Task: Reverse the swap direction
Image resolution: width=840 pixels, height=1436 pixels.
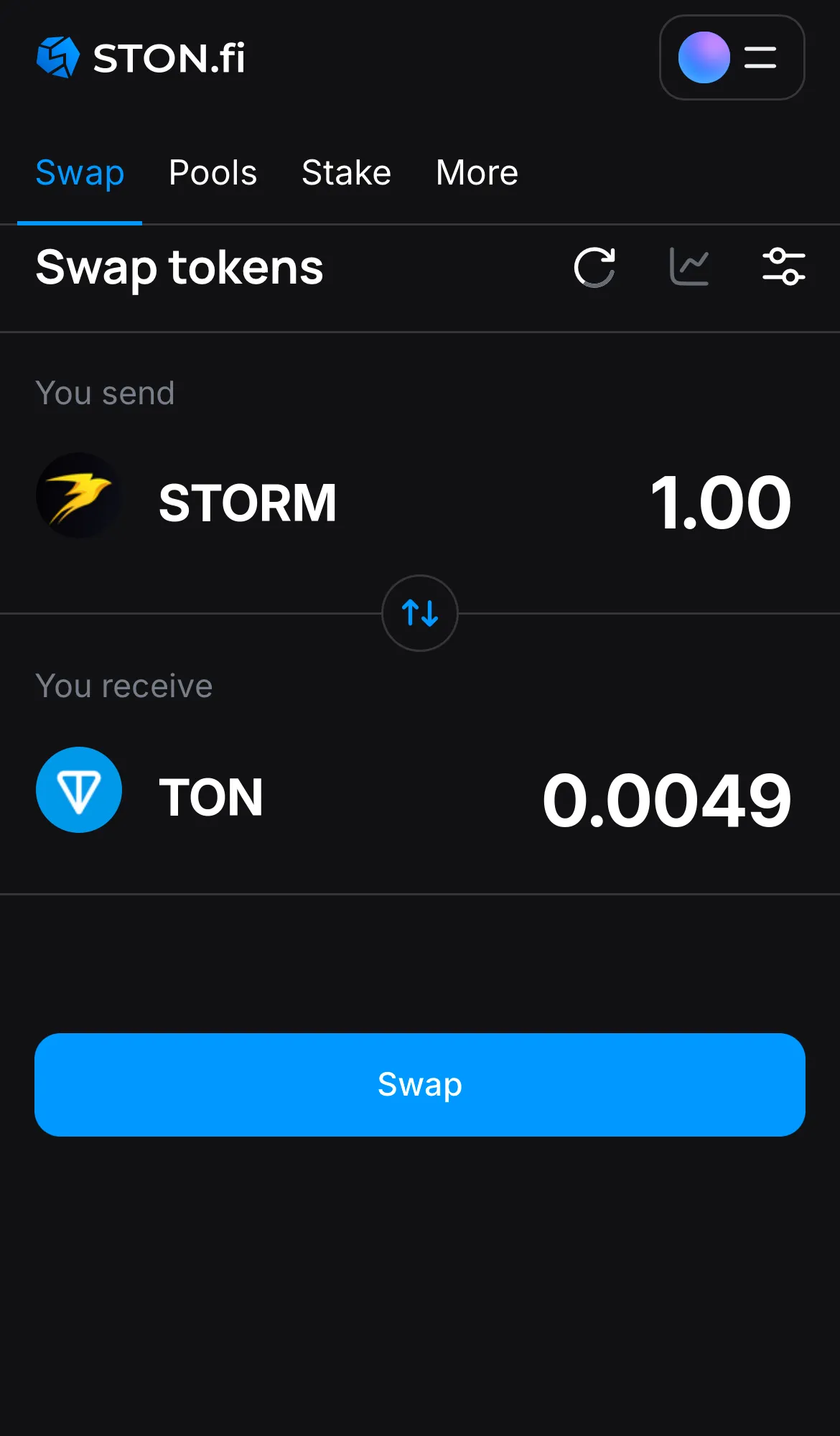Action: pyautogui.click(x=419, y=614)
